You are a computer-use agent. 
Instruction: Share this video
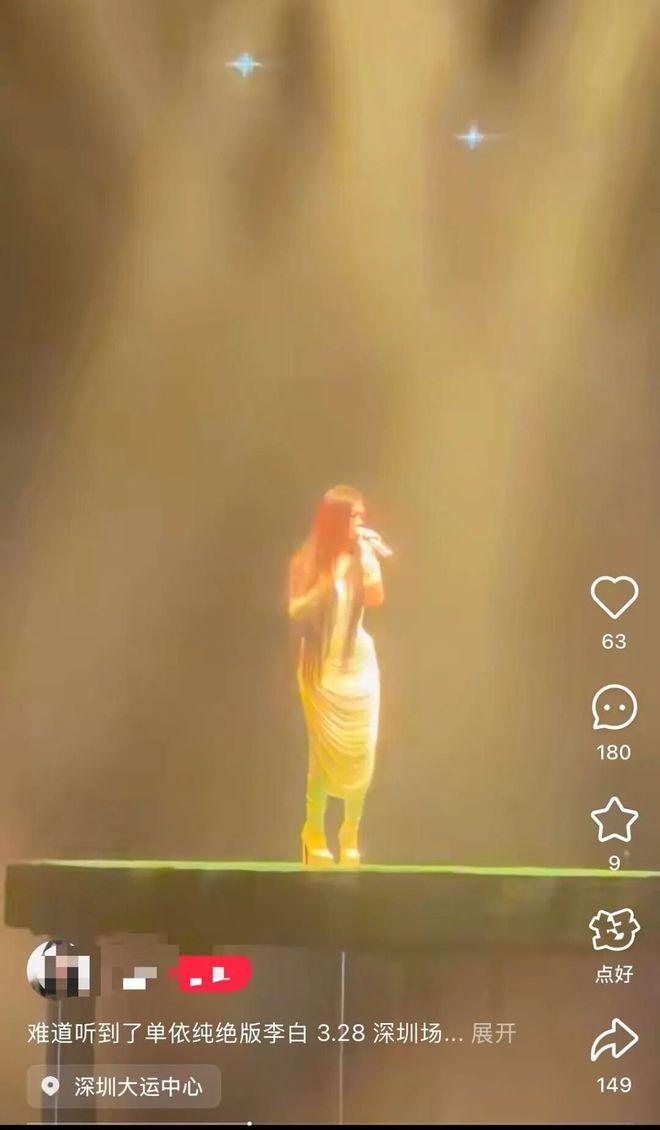pos(614,1041)
